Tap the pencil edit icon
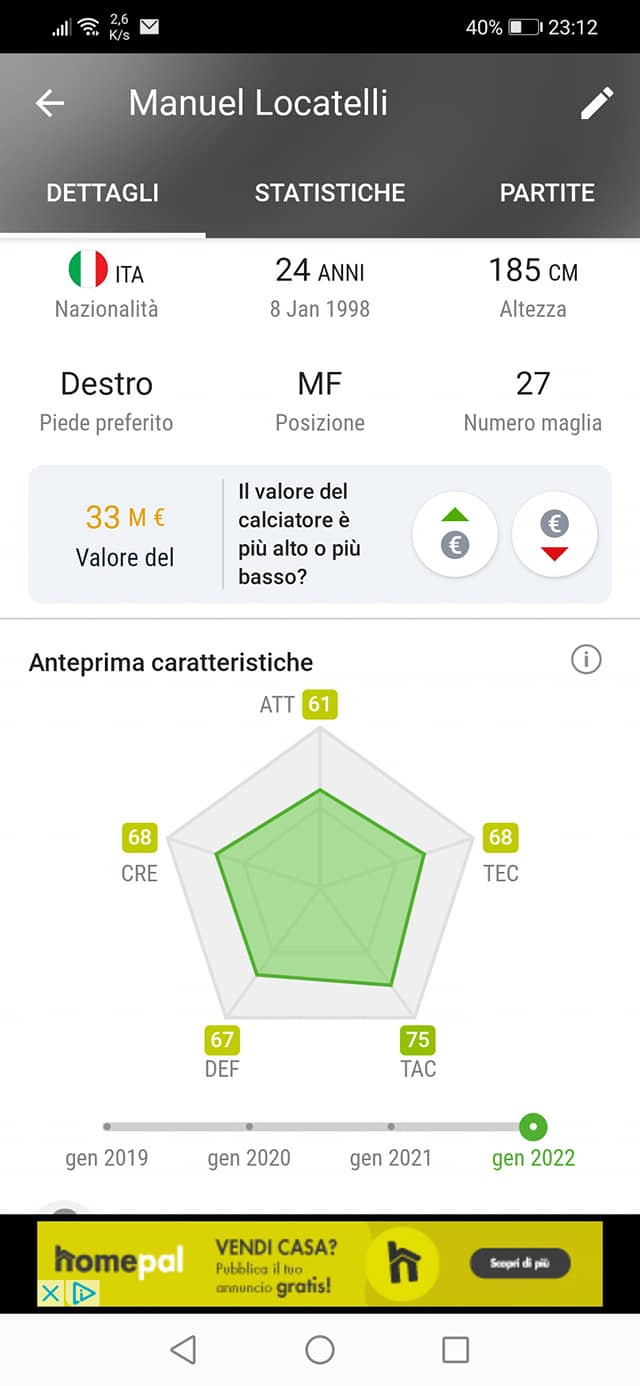The image size is (640, 1386). pos(597,103)
